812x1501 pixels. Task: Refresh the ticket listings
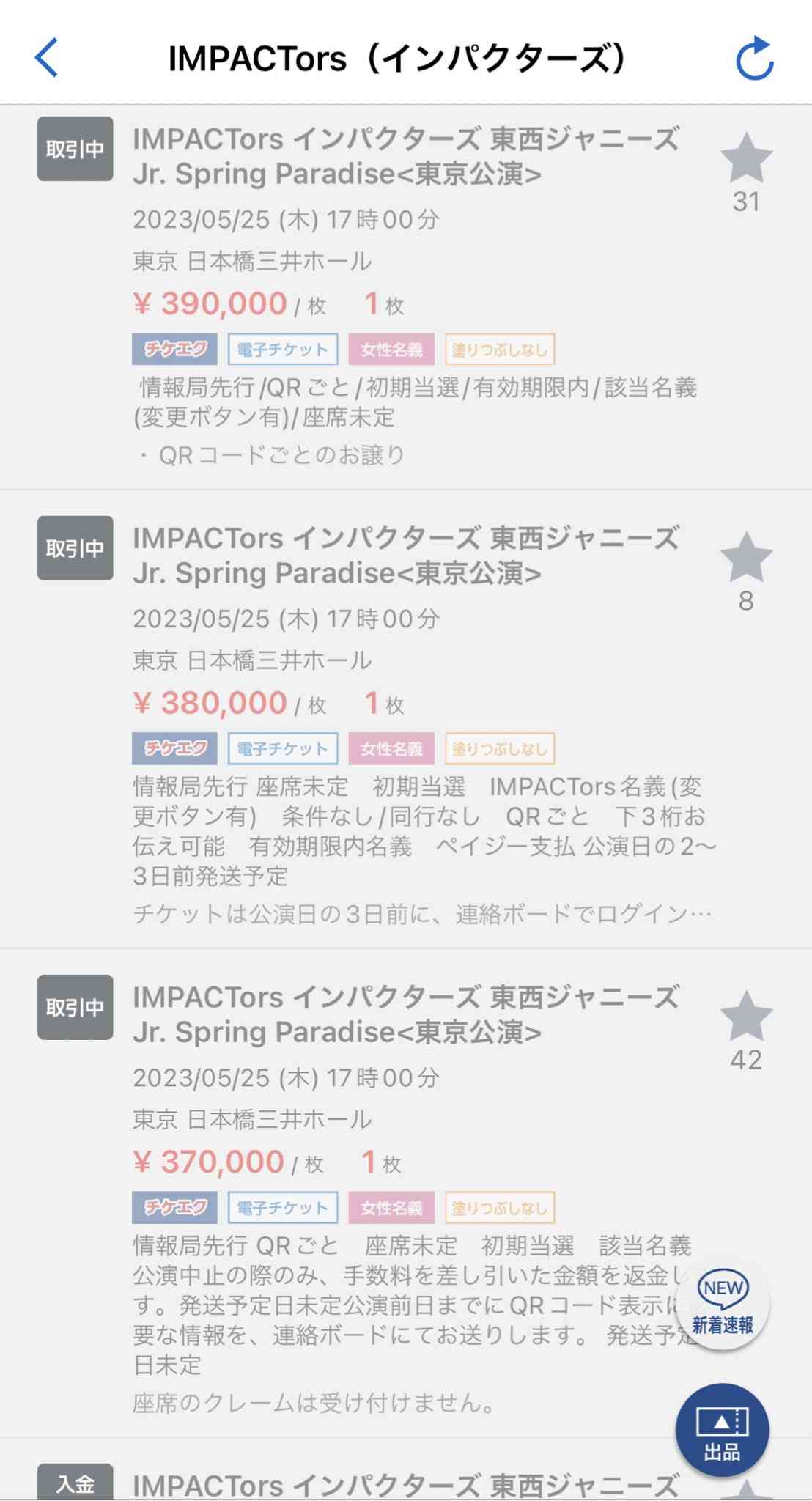tap(754, 58)
